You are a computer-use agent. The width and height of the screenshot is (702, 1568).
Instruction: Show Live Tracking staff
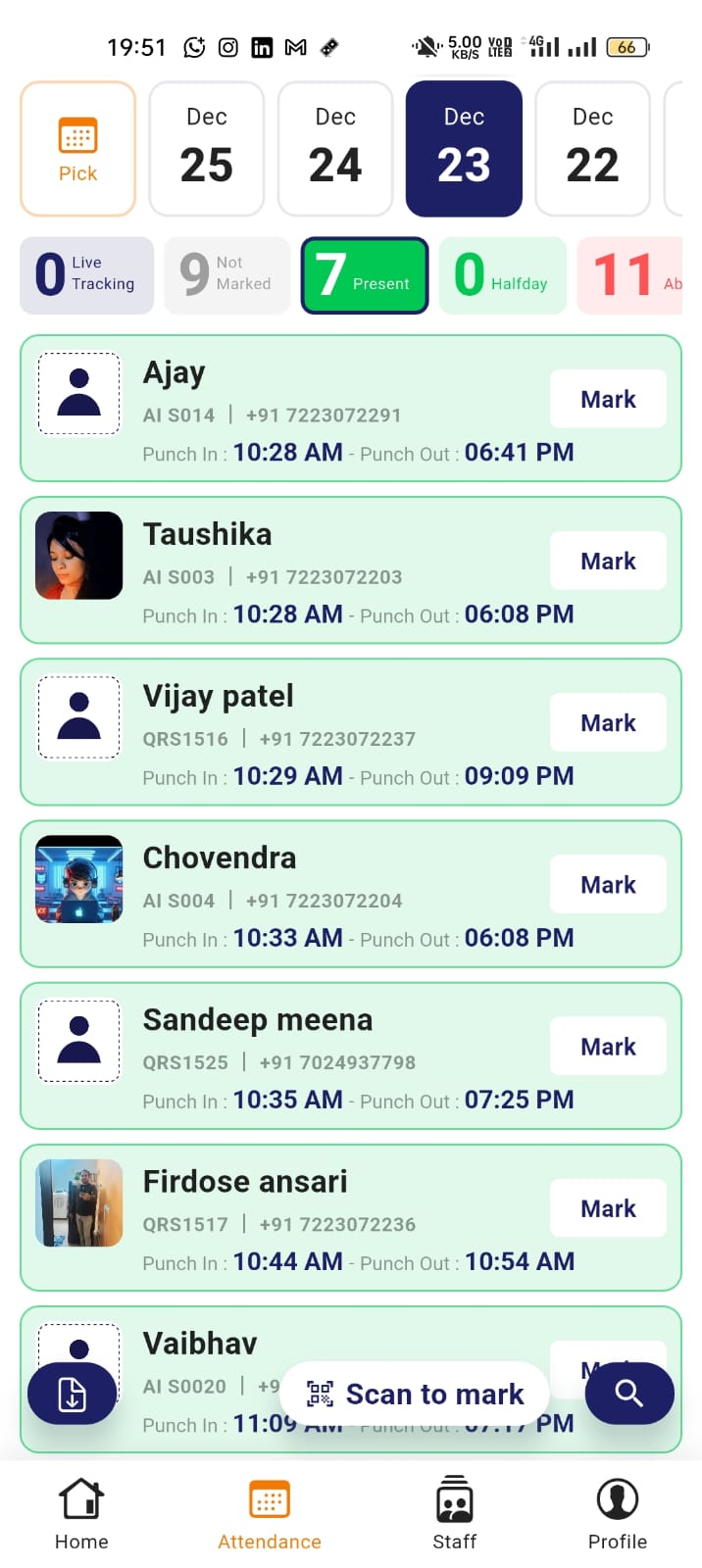point(86,275)
